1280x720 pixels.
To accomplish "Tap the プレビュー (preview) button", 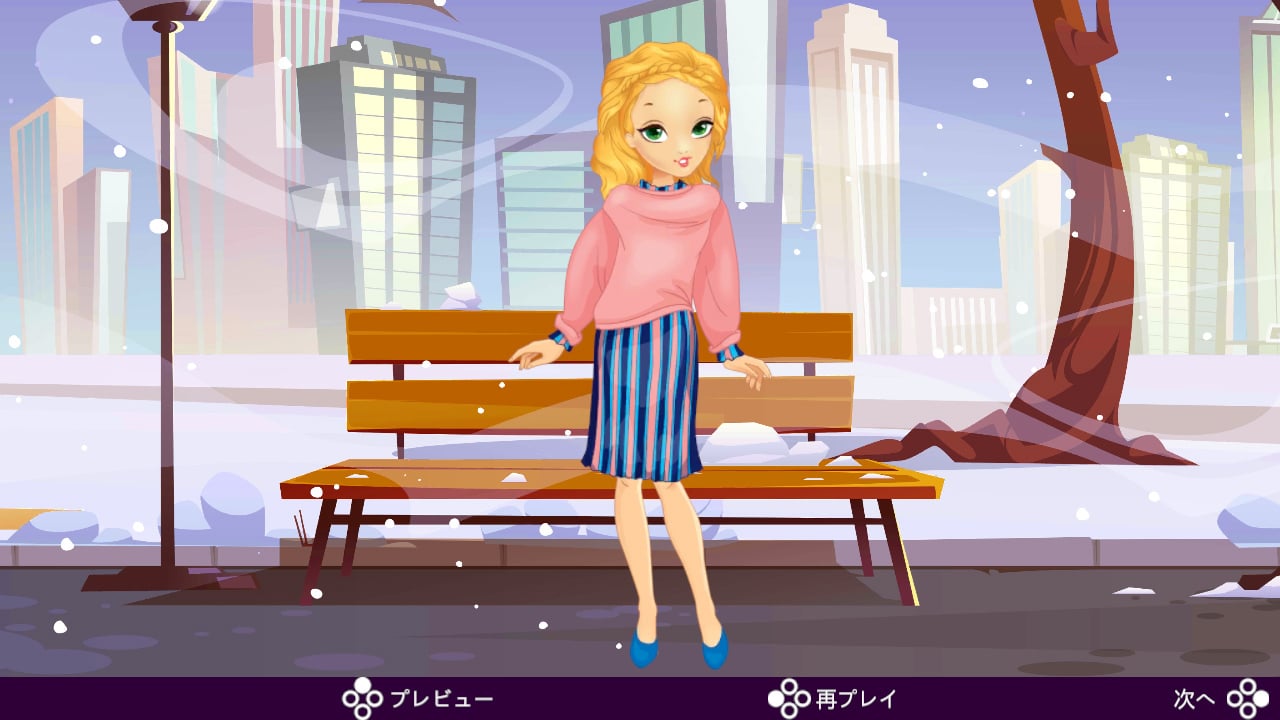I will tap(419, 699).
